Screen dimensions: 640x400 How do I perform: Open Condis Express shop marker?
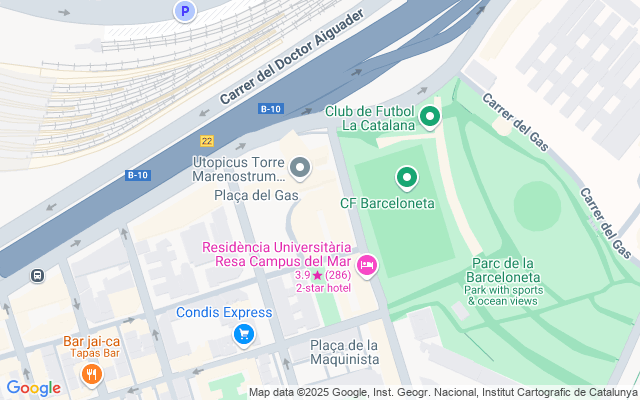[x=243, y=335]
